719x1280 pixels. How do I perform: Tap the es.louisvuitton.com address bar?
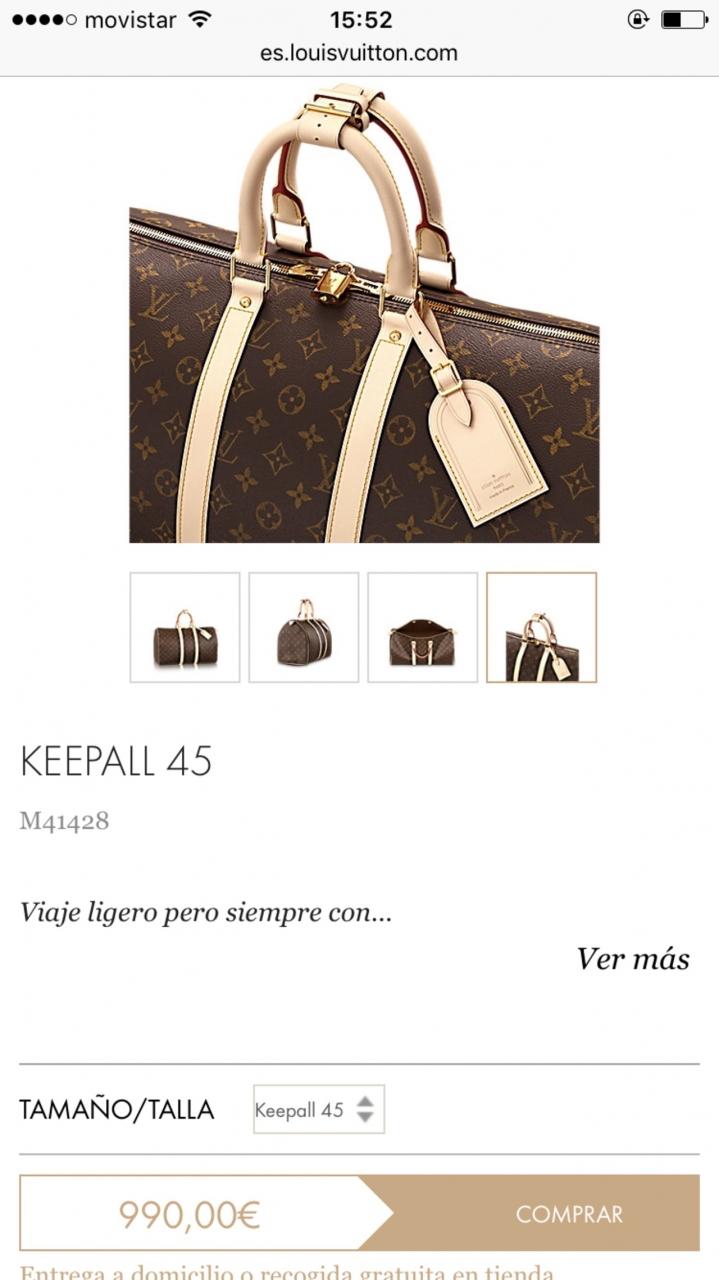pos(359,52)
